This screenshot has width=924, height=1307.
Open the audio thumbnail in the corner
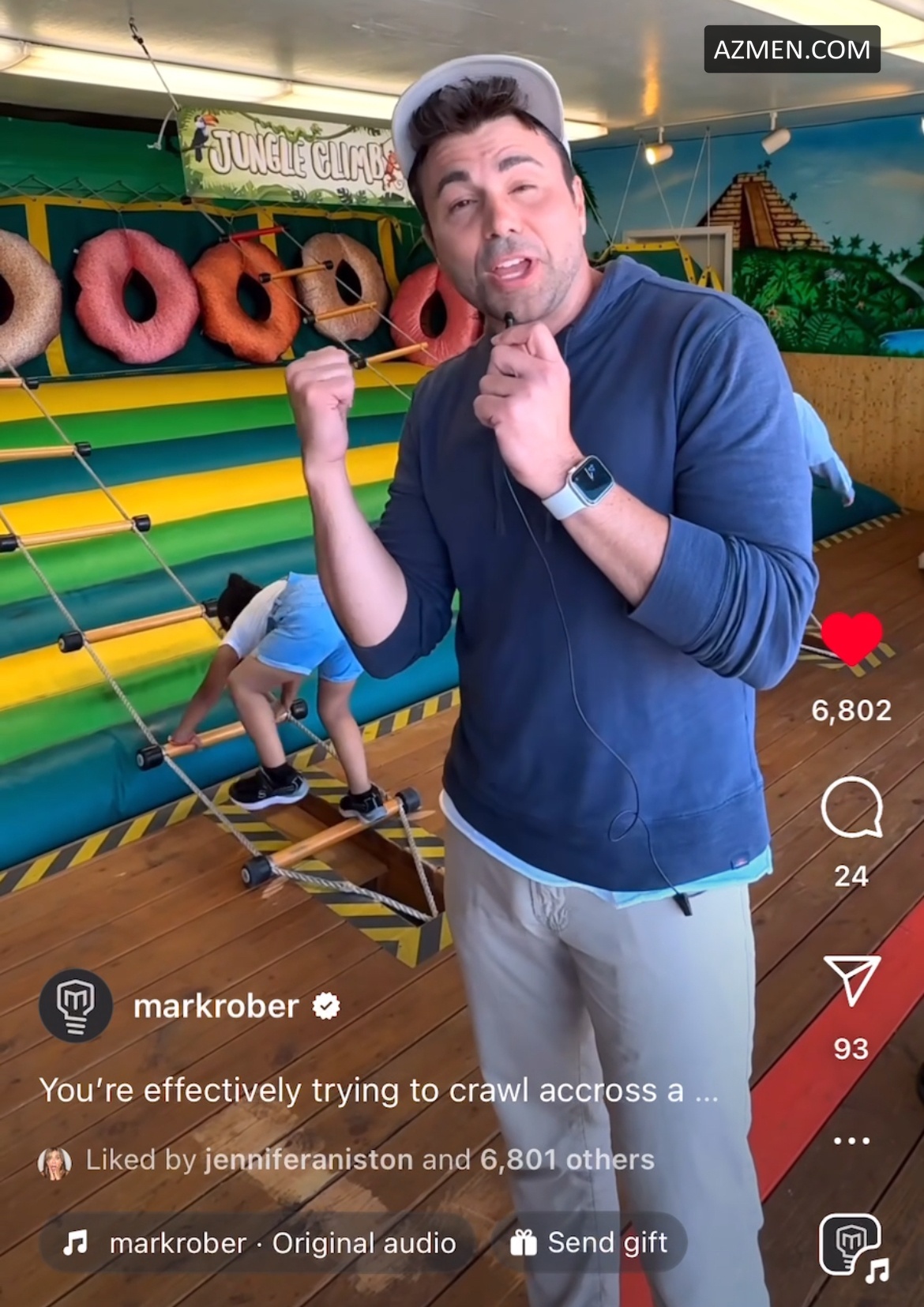pyautogui.click(x=851, y=1246)
